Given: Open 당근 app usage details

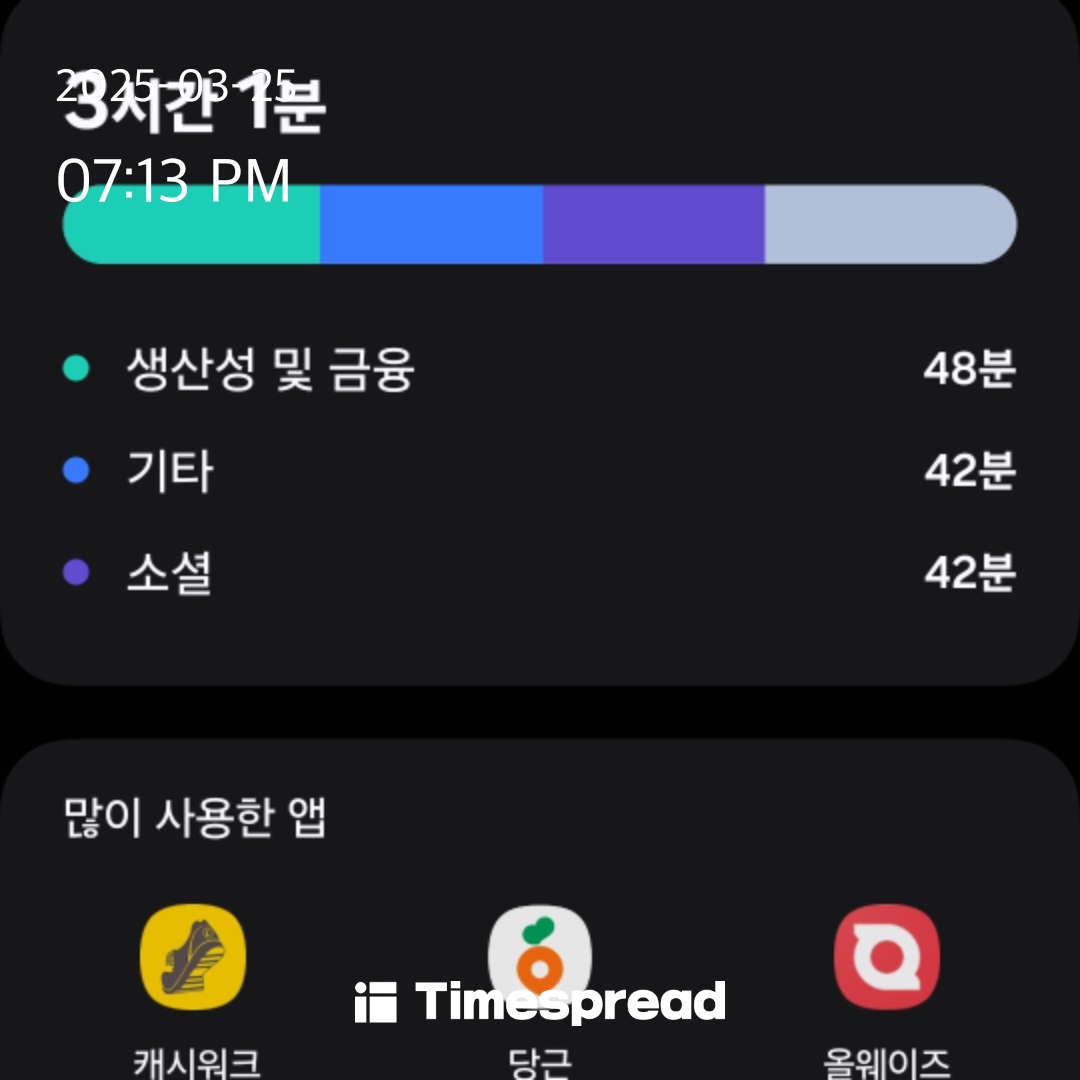Looking at the screenshot, I should (540, 957).
